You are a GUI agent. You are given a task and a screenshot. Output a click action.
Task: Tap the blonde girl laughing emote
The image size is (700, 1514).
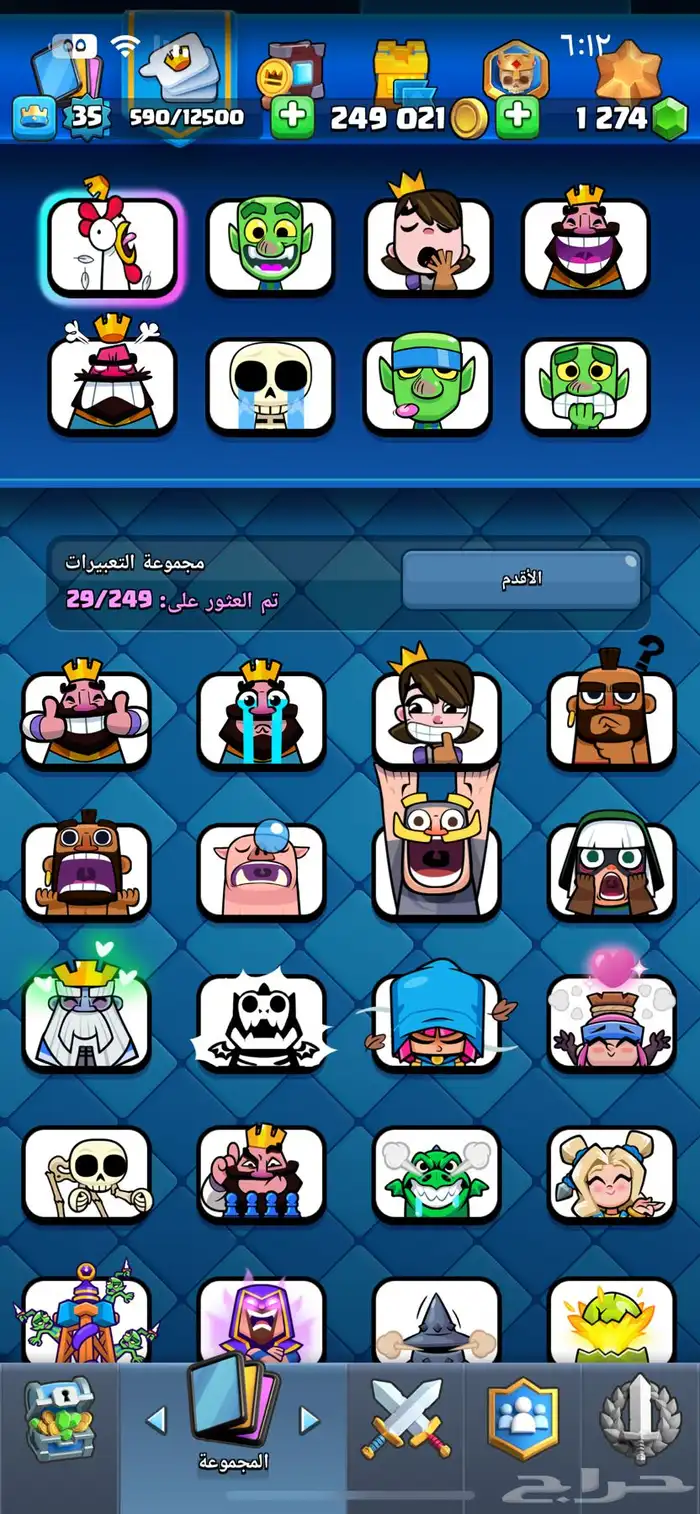pos(611,1174)
